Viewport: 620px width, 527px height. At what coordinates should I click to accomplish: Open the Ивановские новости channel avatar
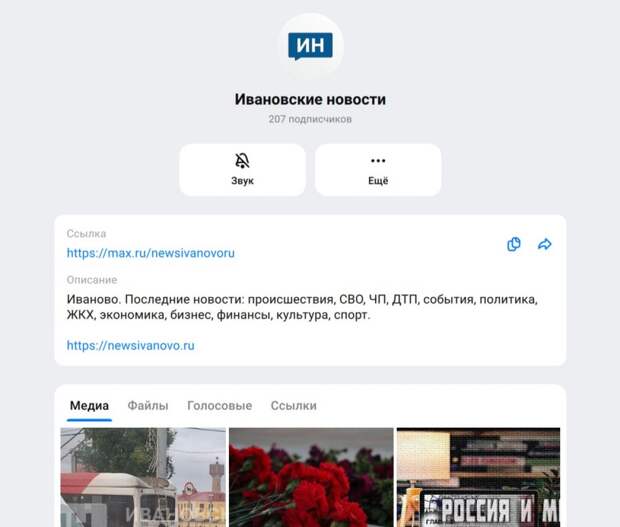(x=310, y=46)
